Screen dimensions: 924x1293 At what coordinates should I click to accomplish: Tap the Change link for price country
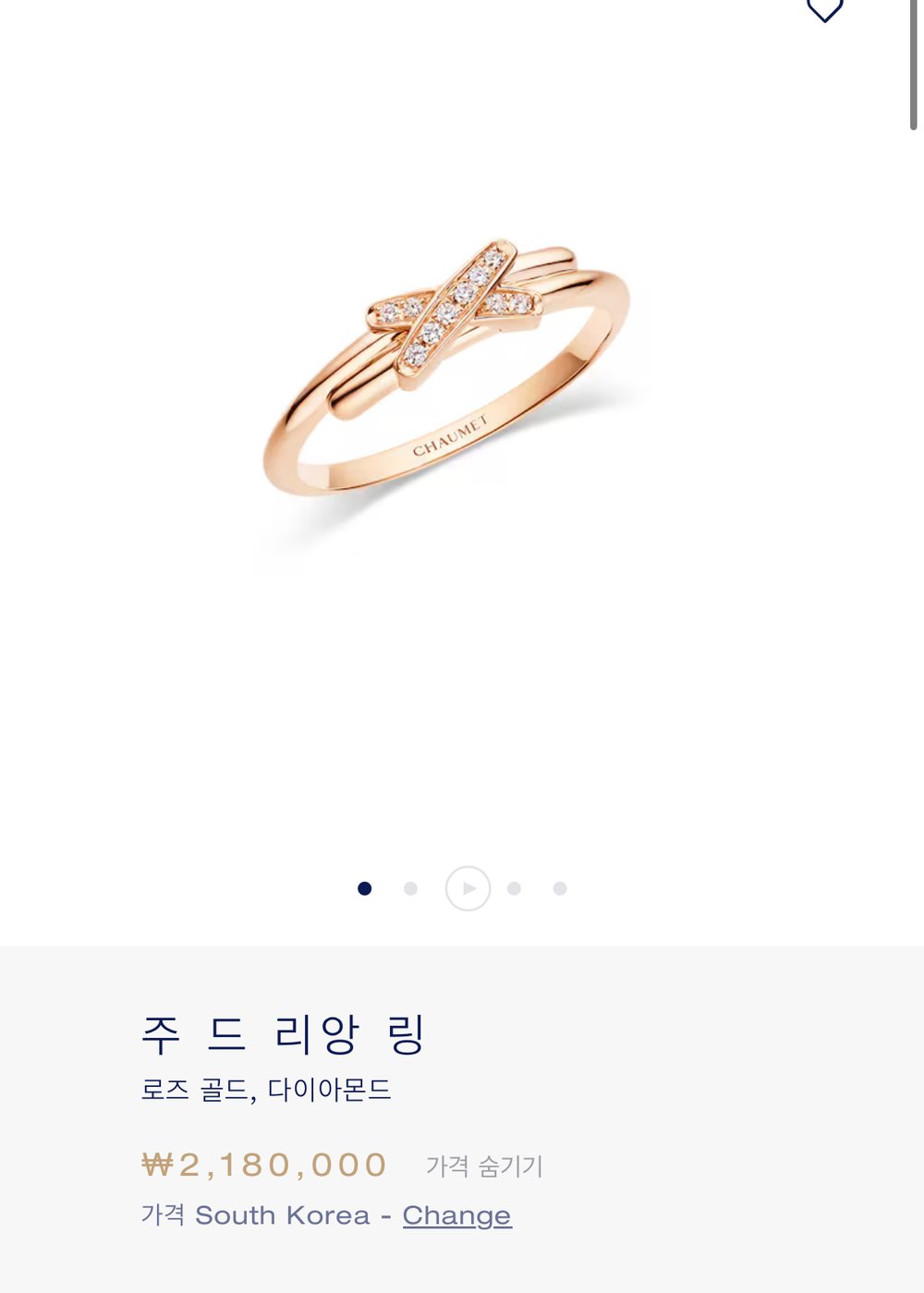[x=456, y=1215]
